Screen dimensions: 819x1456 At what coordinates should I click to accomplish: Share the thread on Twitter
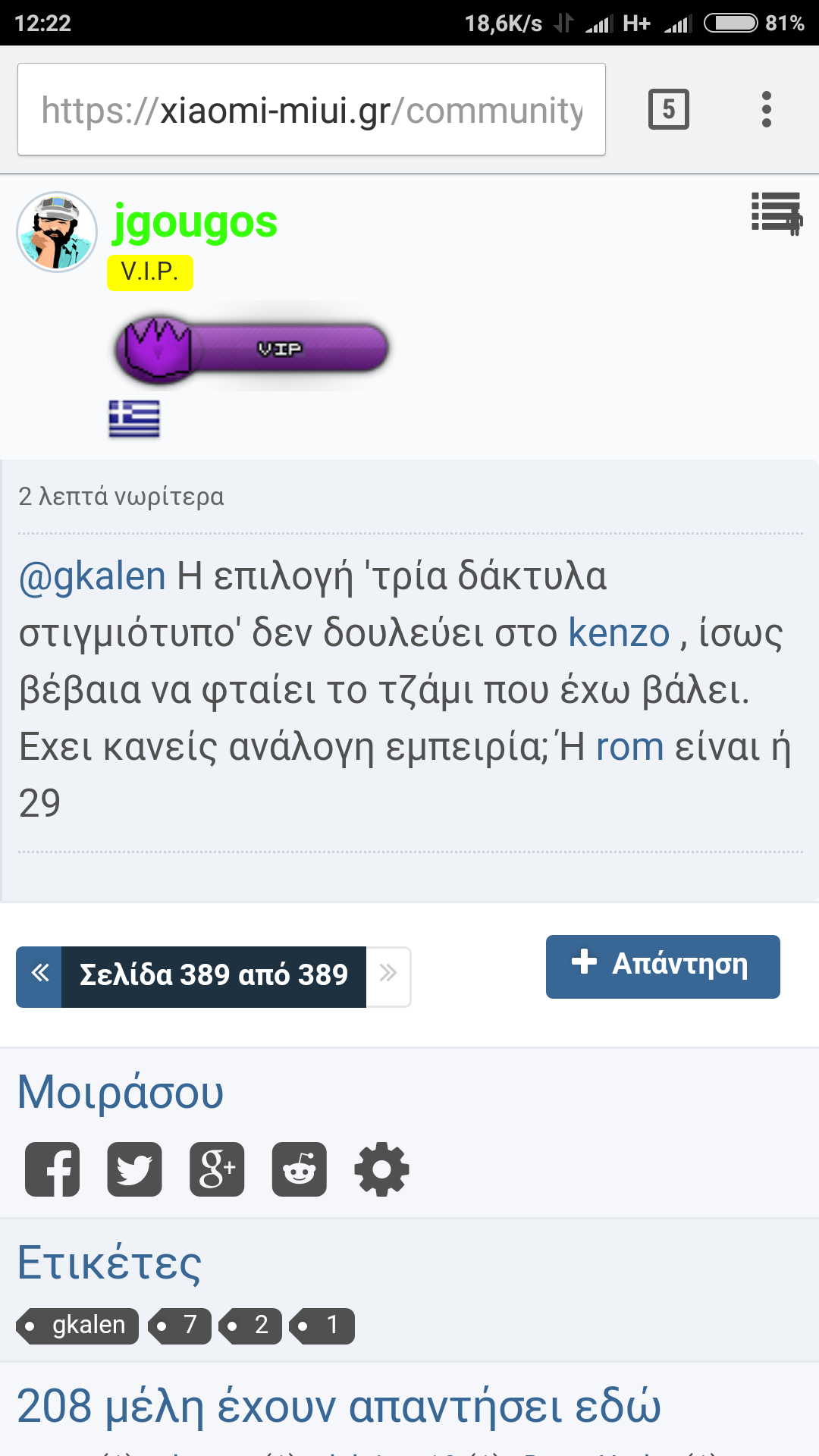tap(134, 1169)
